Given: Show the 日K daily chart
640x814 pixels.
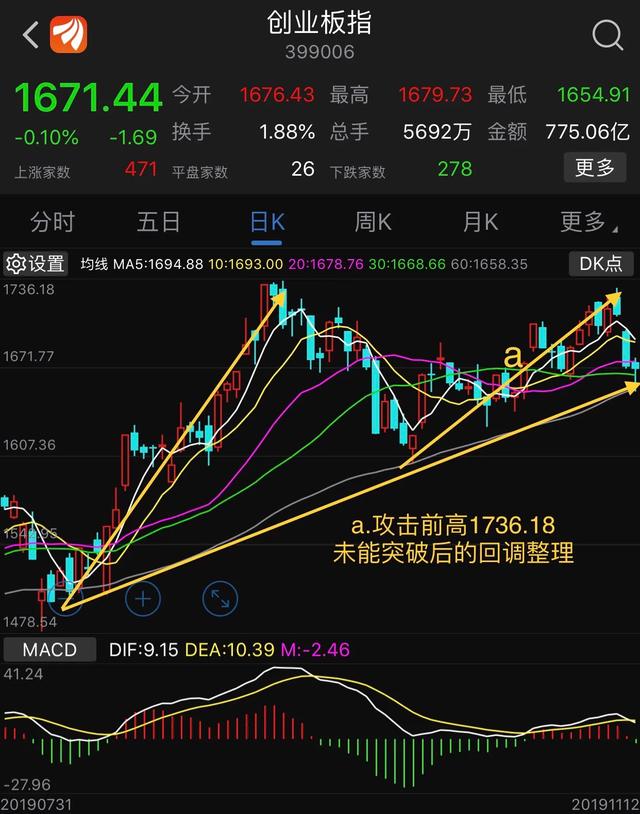Looking at the screenshot, I should (267, 222).
